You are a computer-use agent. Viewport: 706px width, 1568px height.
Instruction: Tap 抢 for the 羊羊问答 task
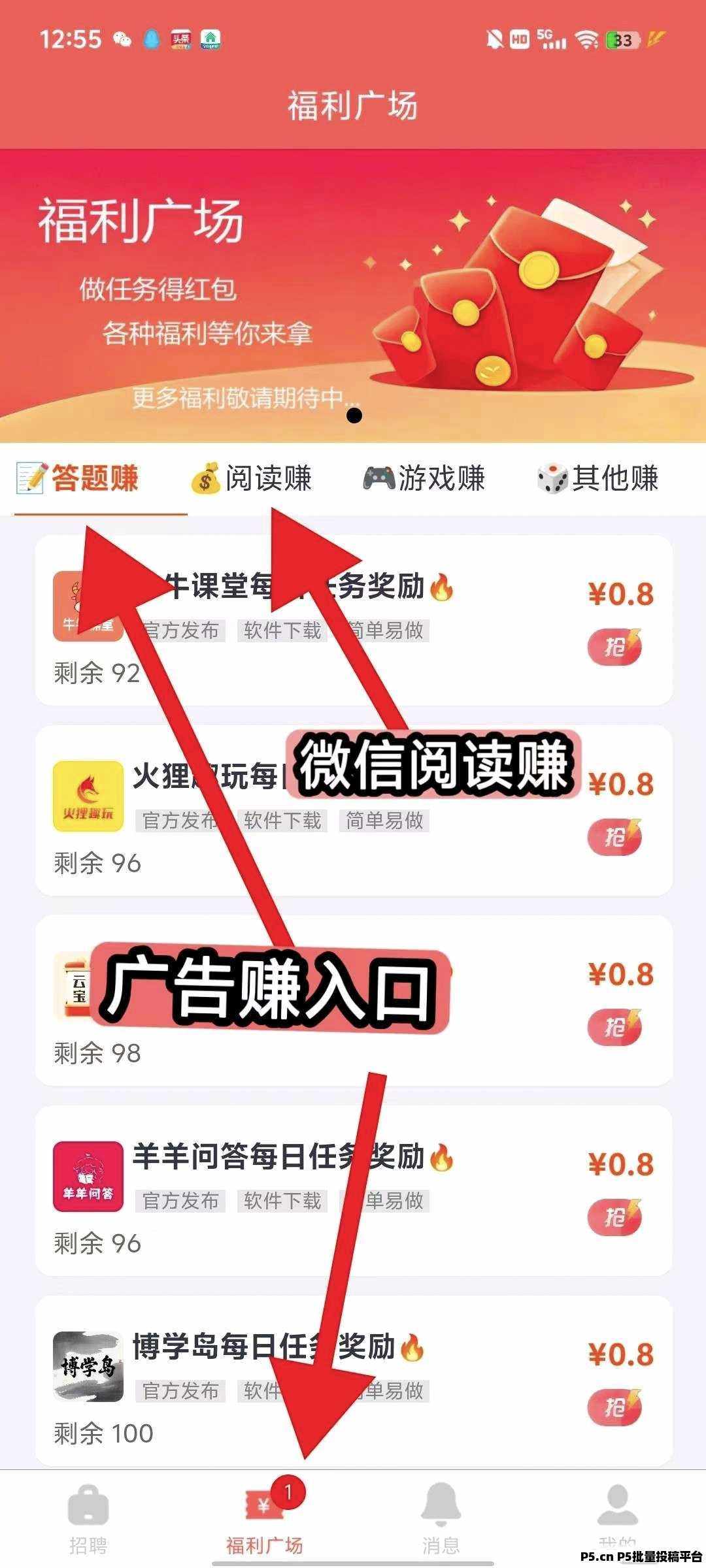click(x=614, y=1217)
